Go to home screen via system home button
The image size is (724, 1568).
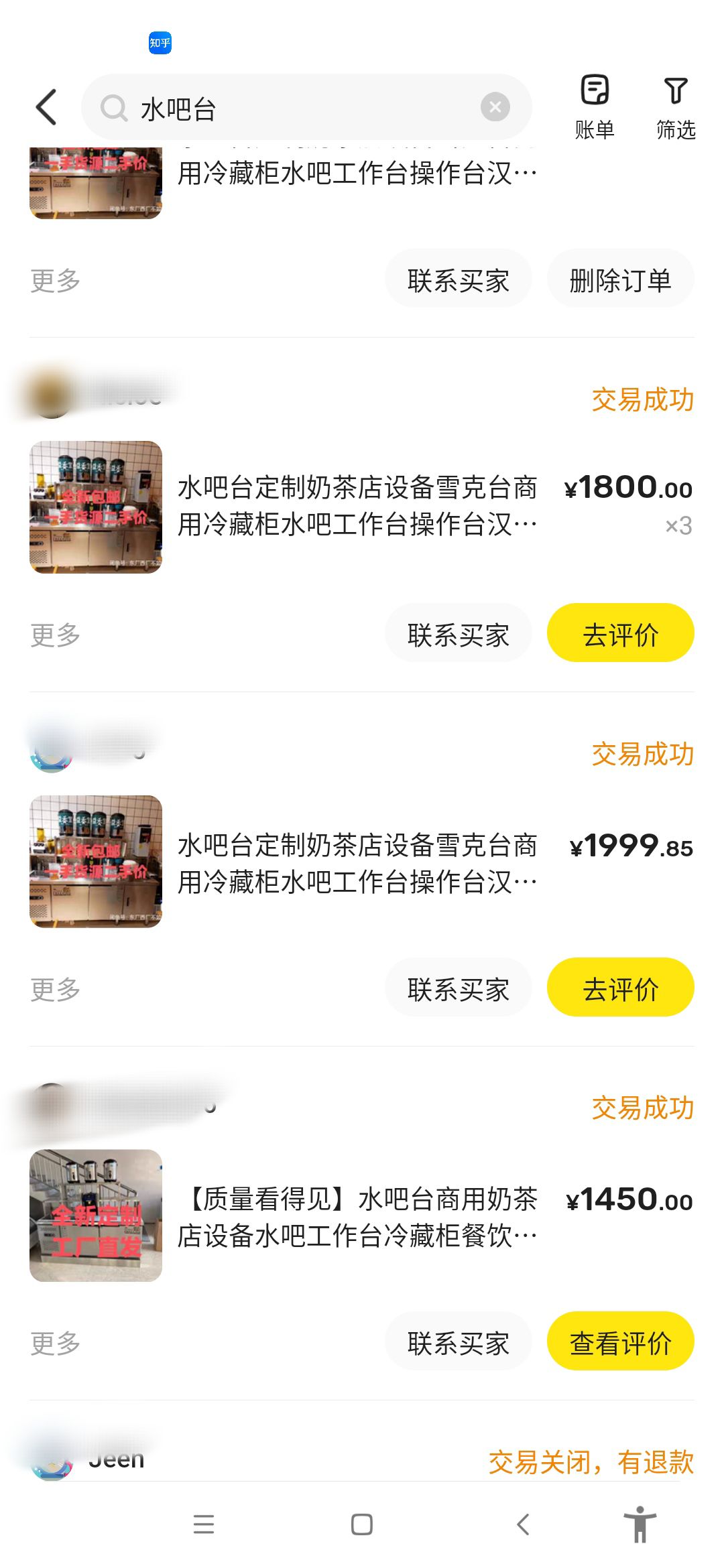click(362, 1524)
